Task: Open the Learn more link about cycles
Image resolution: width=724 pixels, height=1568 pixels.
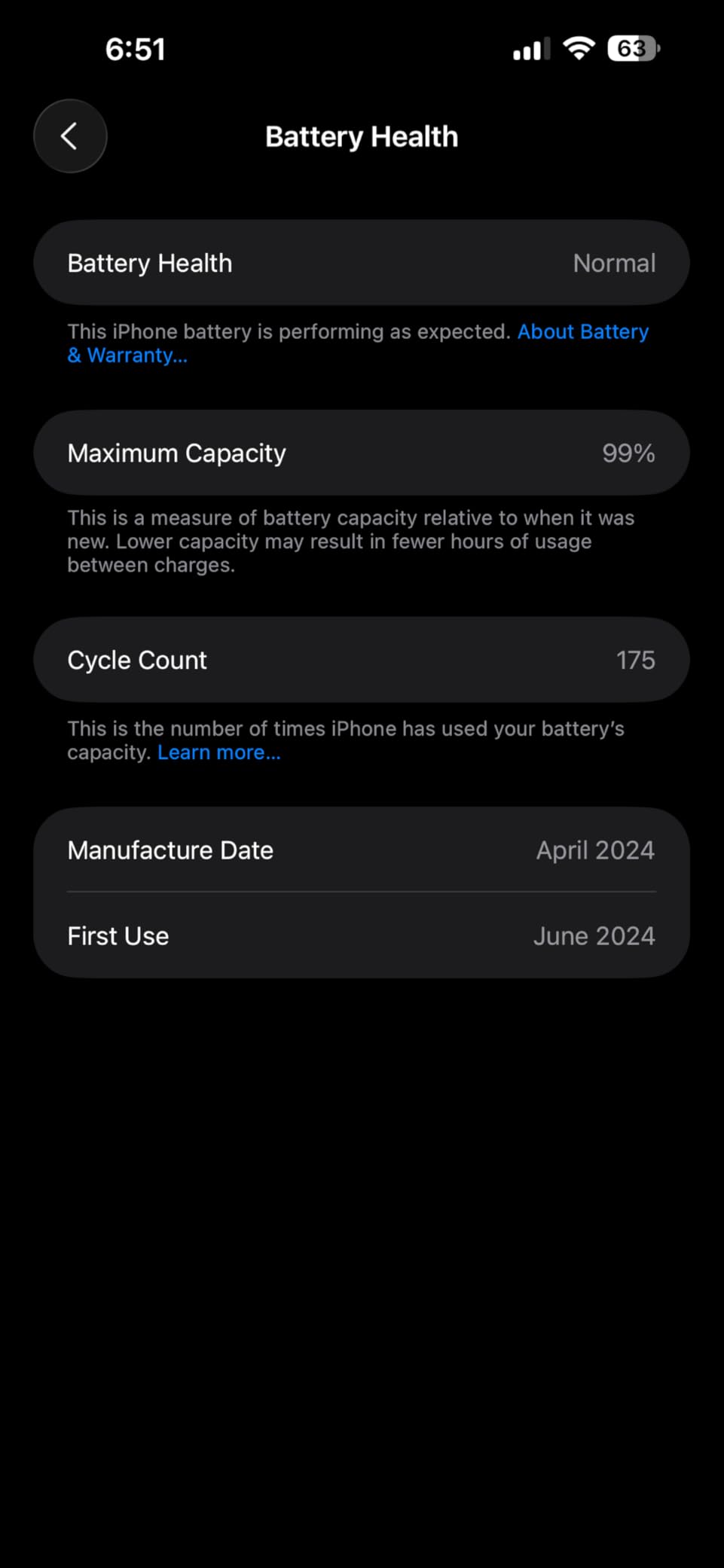Action: [218, 752]
